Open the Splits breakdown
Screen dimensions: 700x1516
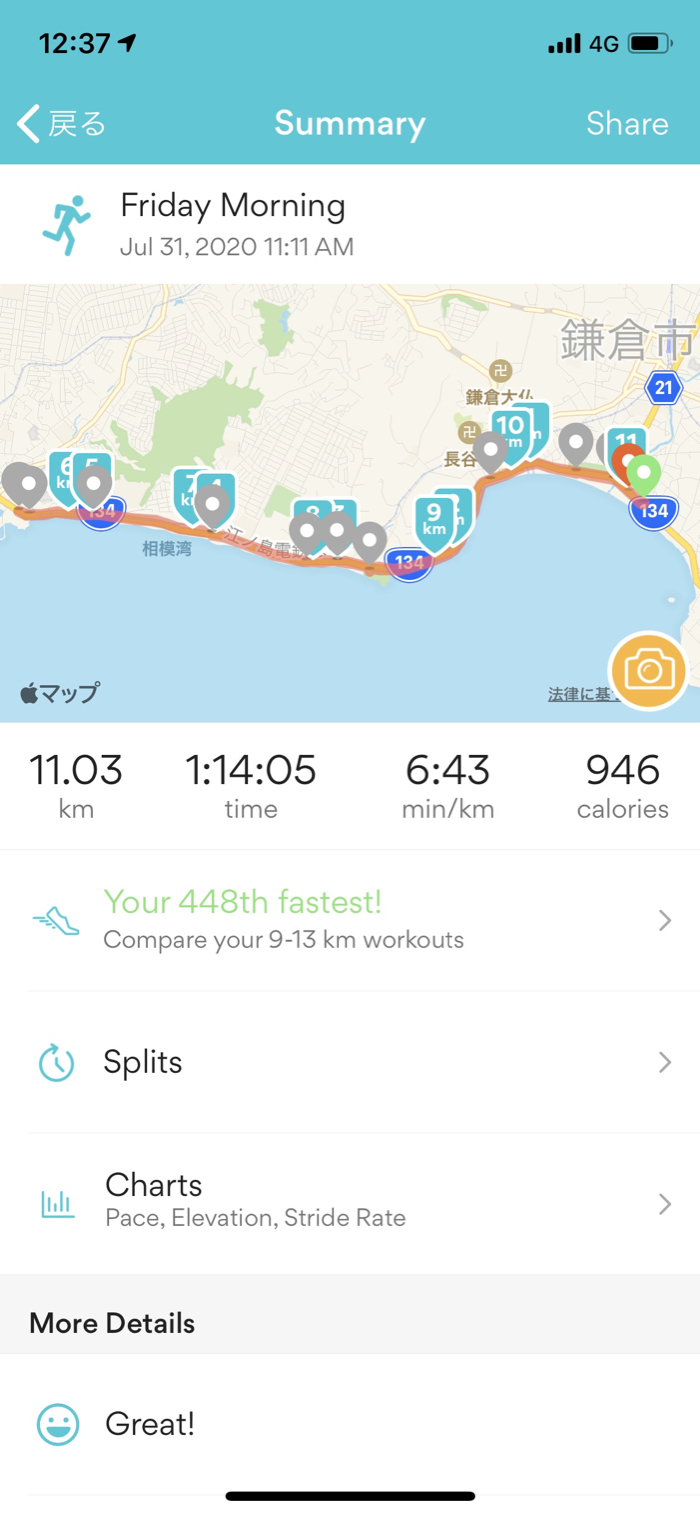(350, 1062)
